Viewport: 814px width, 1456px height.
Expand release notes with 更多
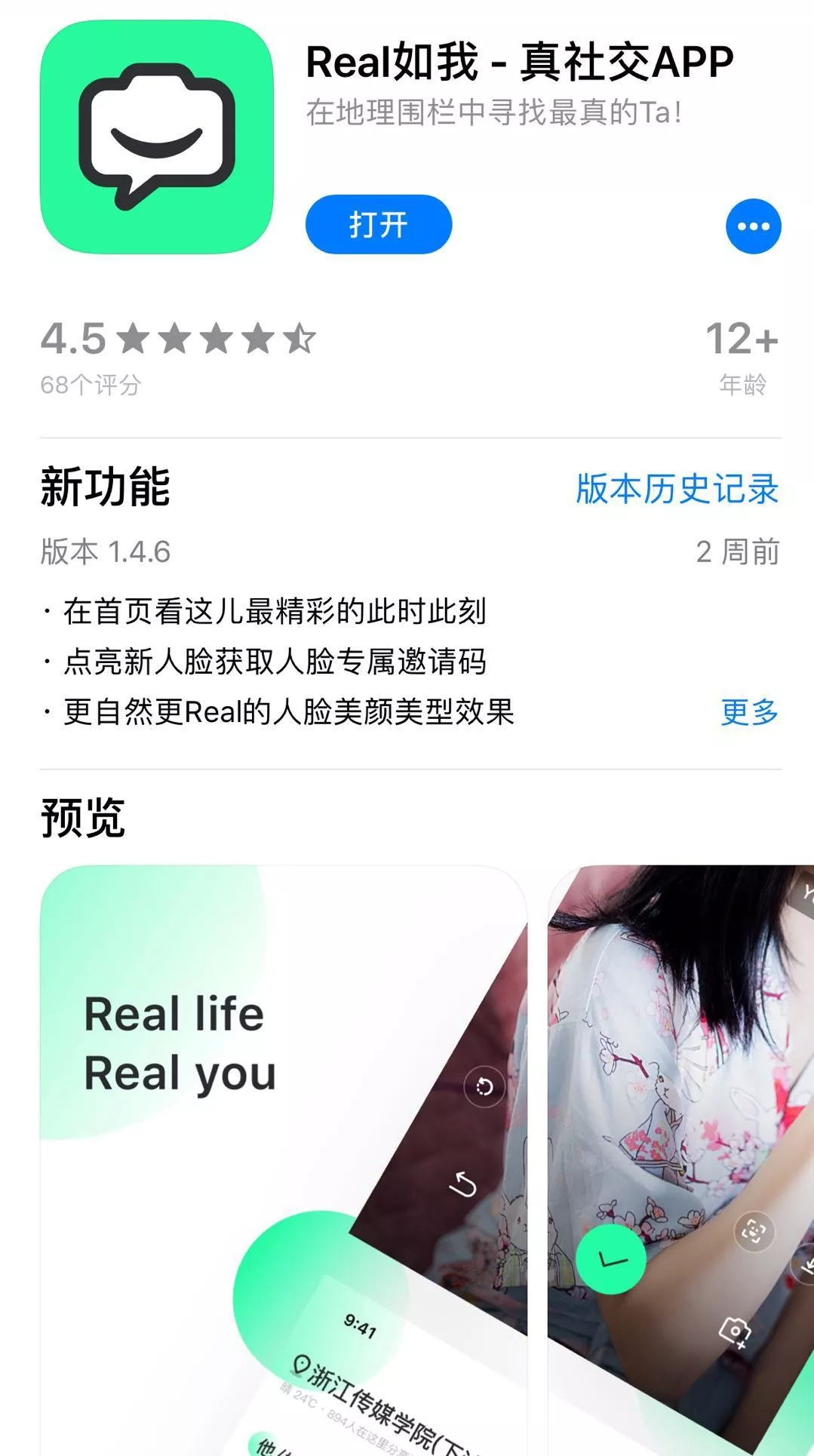click(x=749, y=711)
